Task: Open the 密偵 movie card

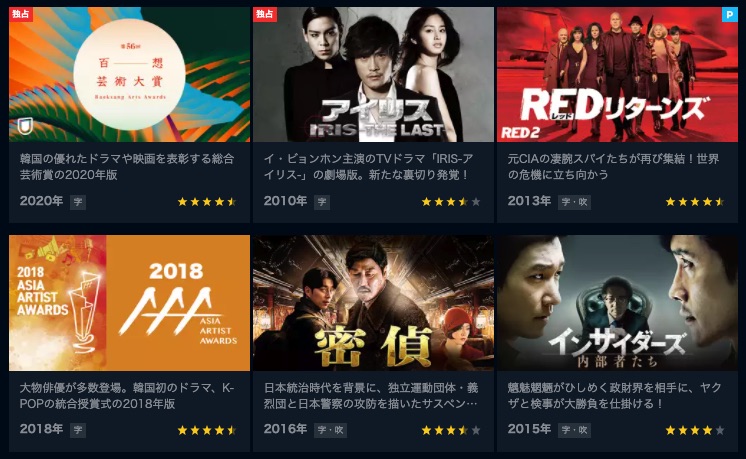Action: [373, 303]
